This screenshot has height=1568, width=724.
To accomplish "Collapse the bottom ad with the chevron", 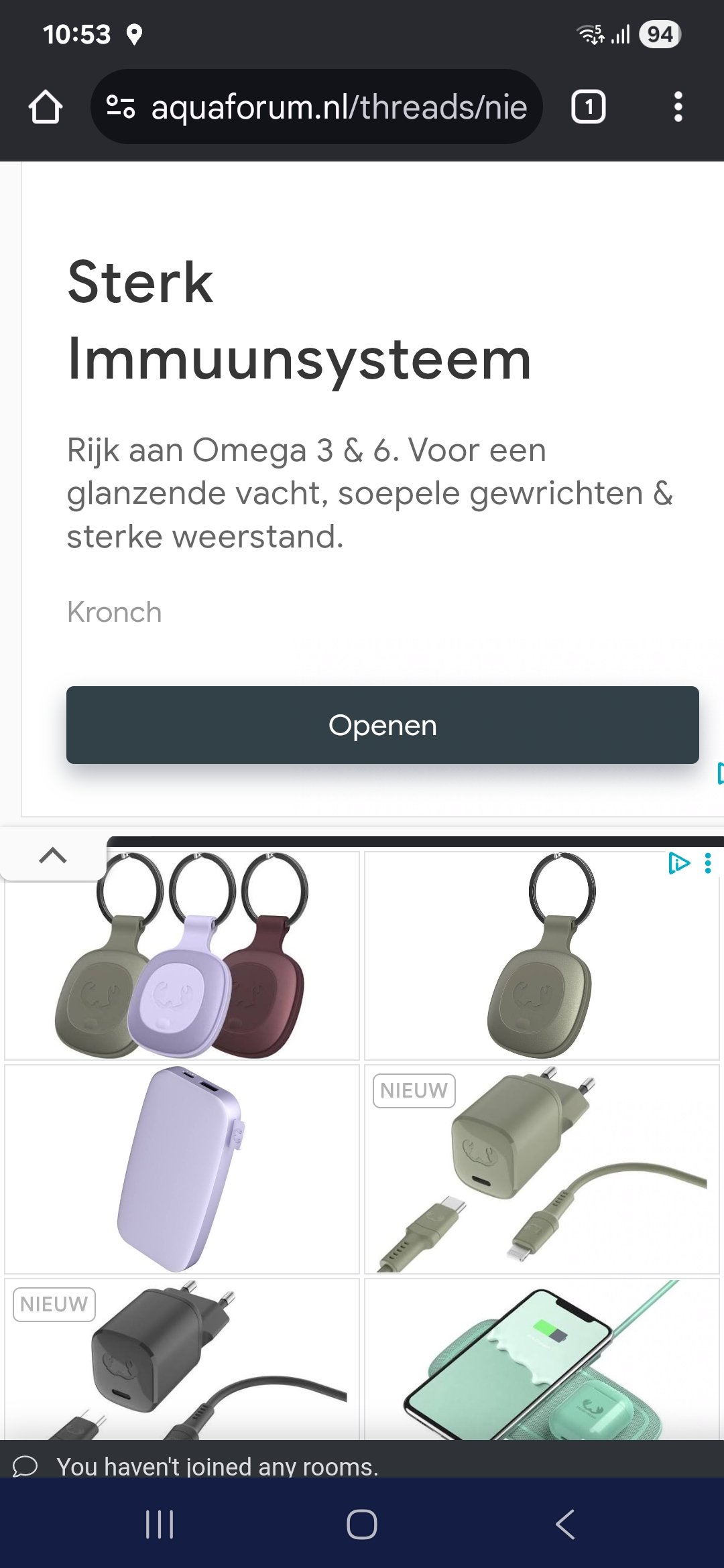I will 53,855.
